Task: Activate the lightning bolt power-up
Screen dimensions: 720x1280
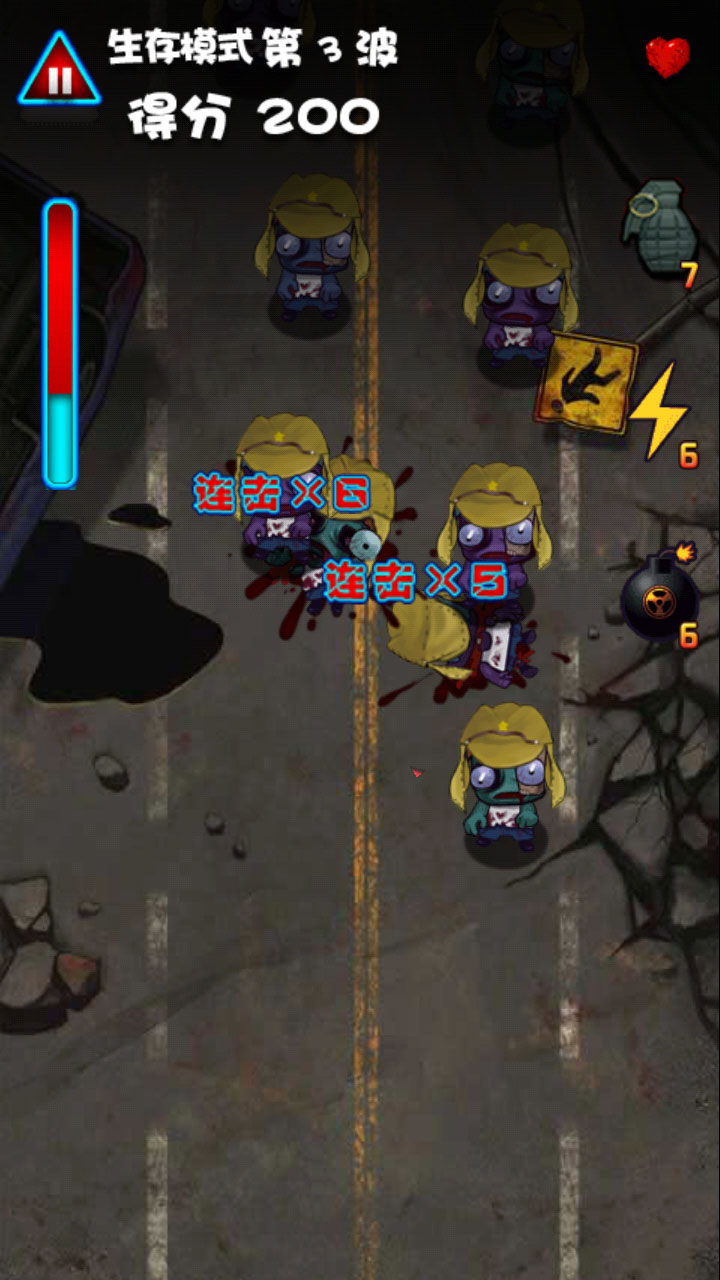Action: pyautogui.click(x=658, y=410)
